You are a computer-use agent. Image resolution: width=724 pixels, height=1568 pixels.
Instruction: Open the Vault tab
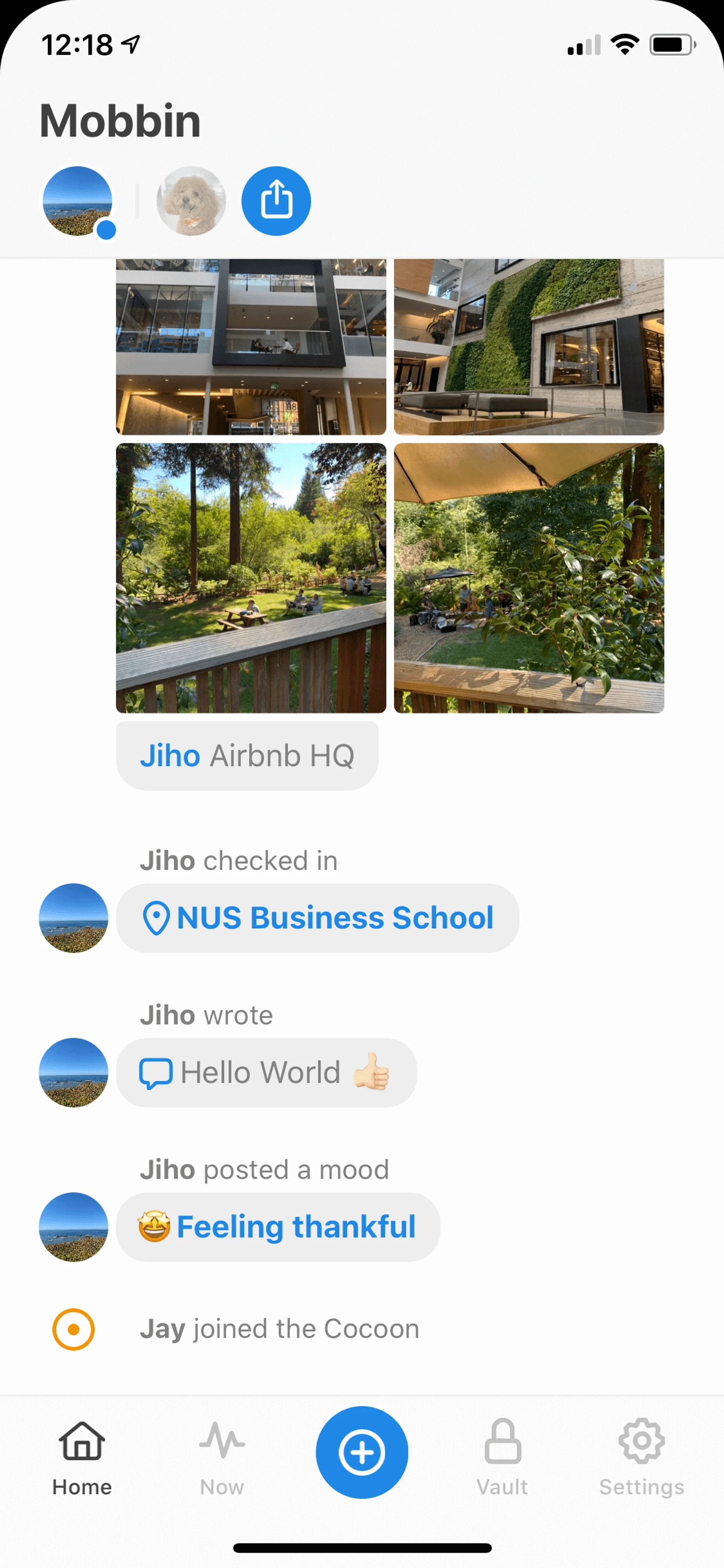coord(502,1457)
